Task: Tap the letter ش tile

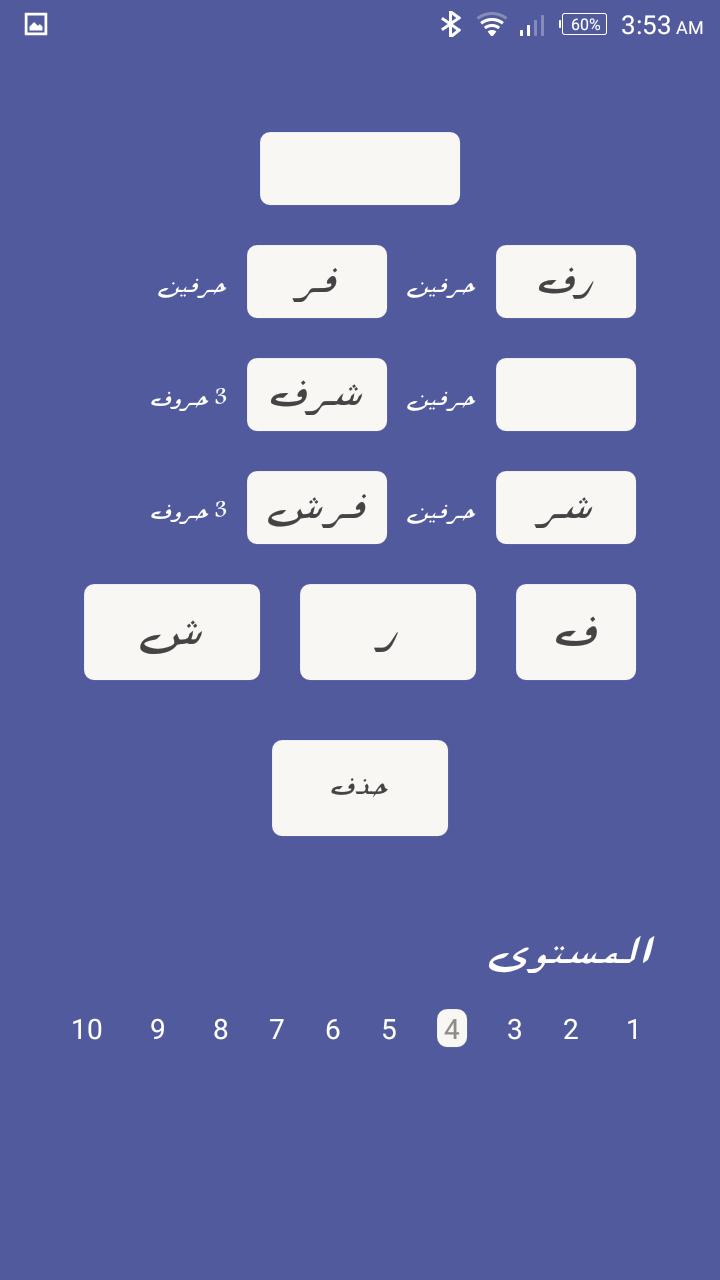Action: coord(172,632)
